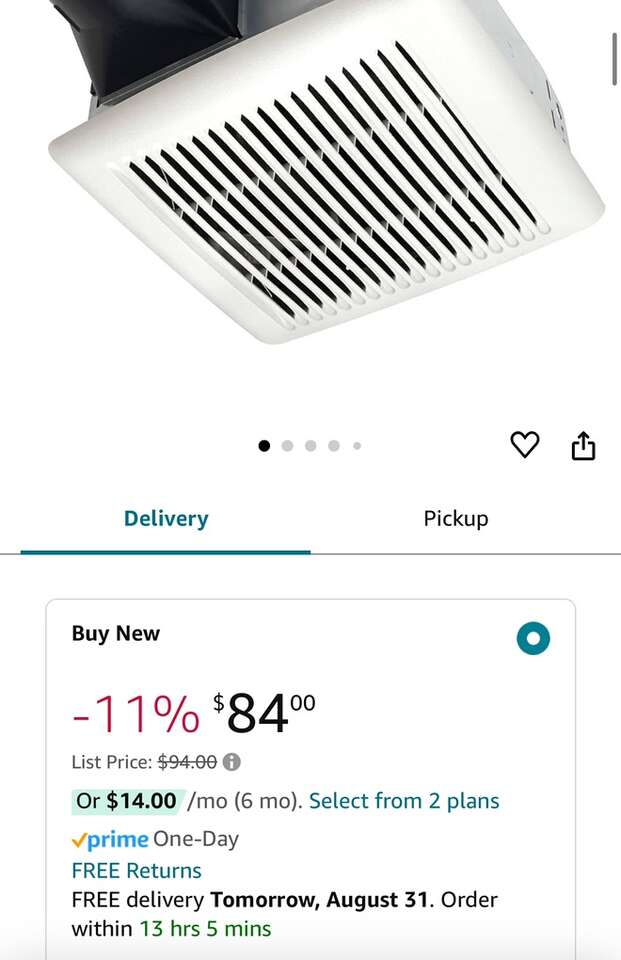Switch to the Pickup tab
This screenshot has width=621, height=960.
point(455,519)
